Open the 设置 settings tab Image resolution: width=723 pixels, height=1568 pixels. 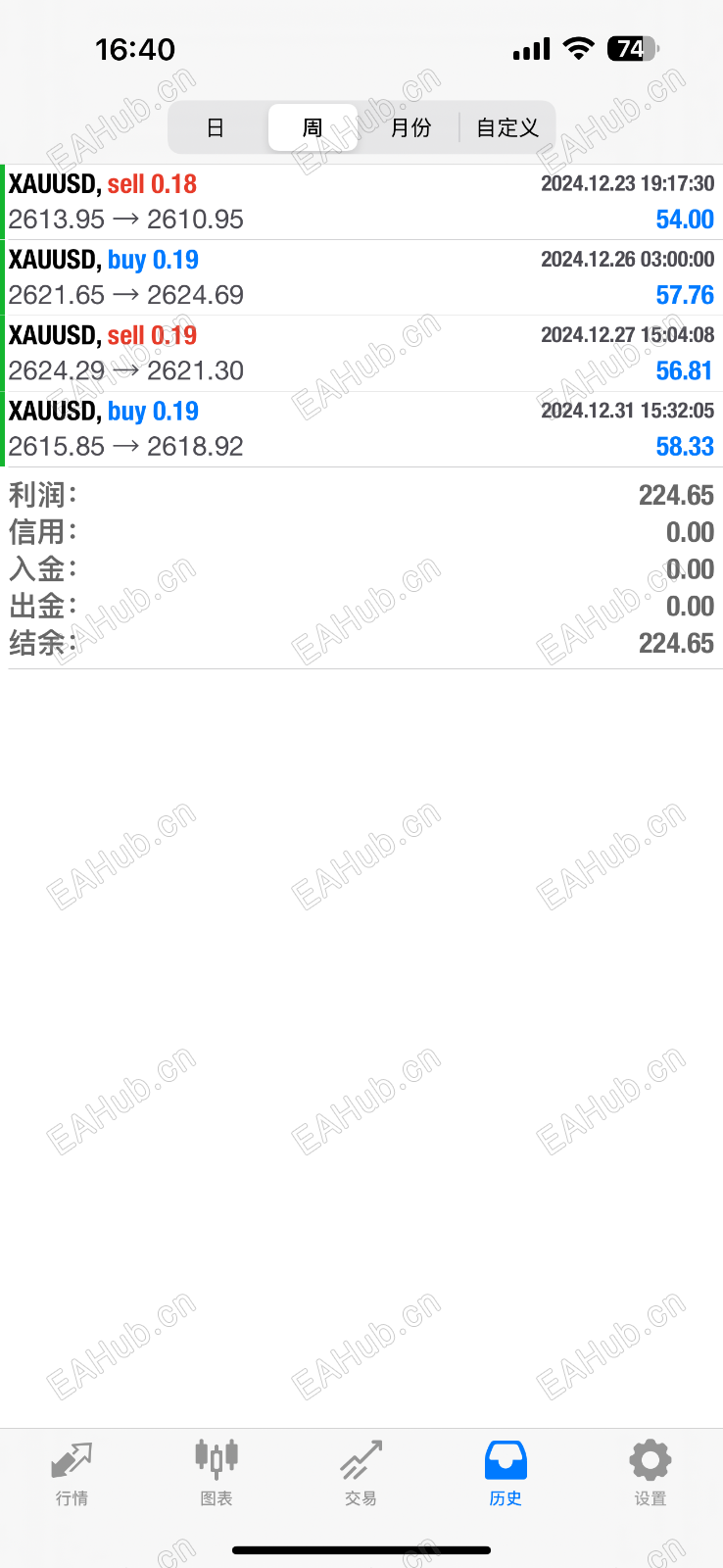coord(650,1472)
